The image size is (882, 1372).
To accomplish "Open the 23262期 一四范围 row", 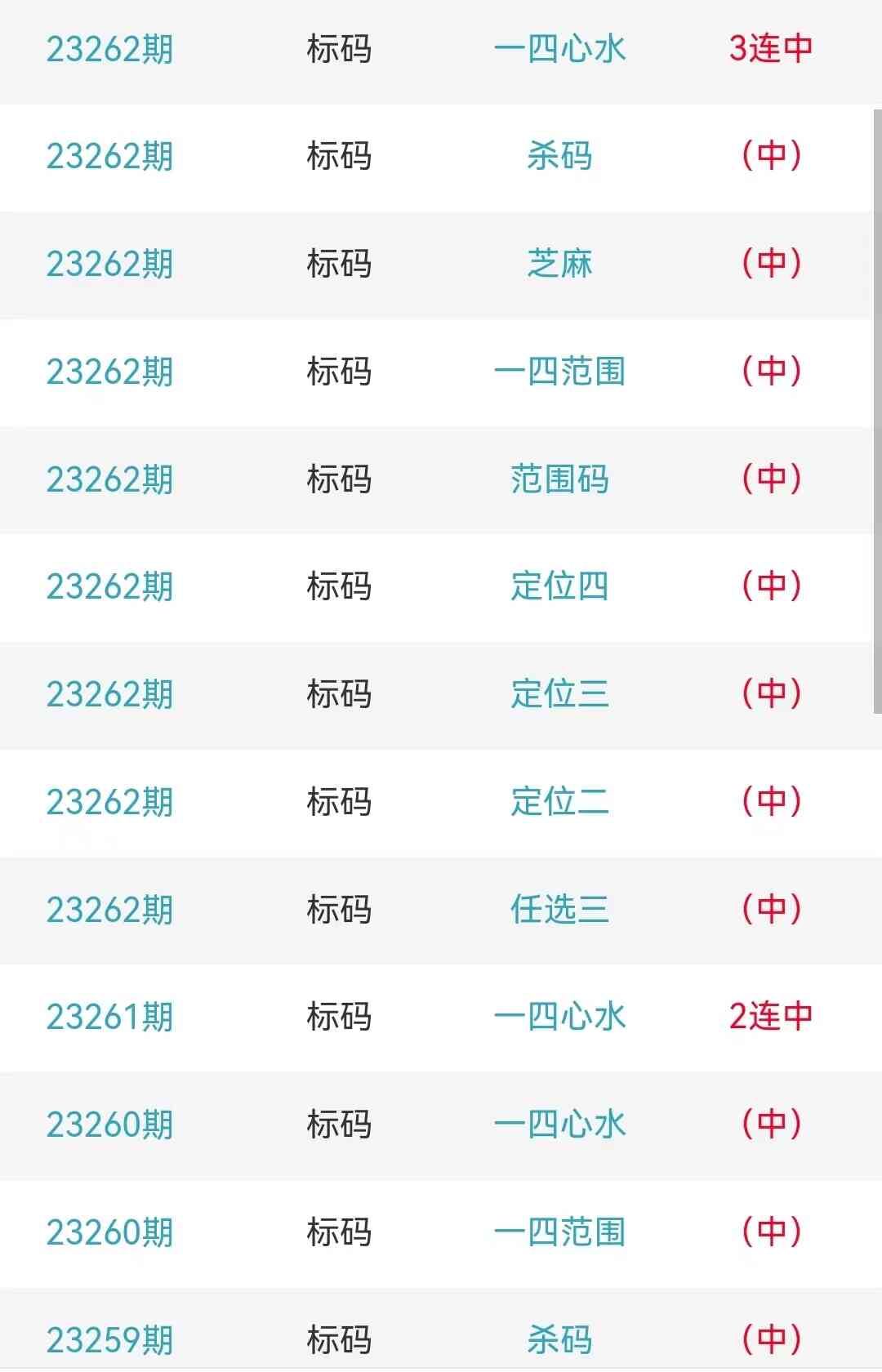I will [559, 372].
